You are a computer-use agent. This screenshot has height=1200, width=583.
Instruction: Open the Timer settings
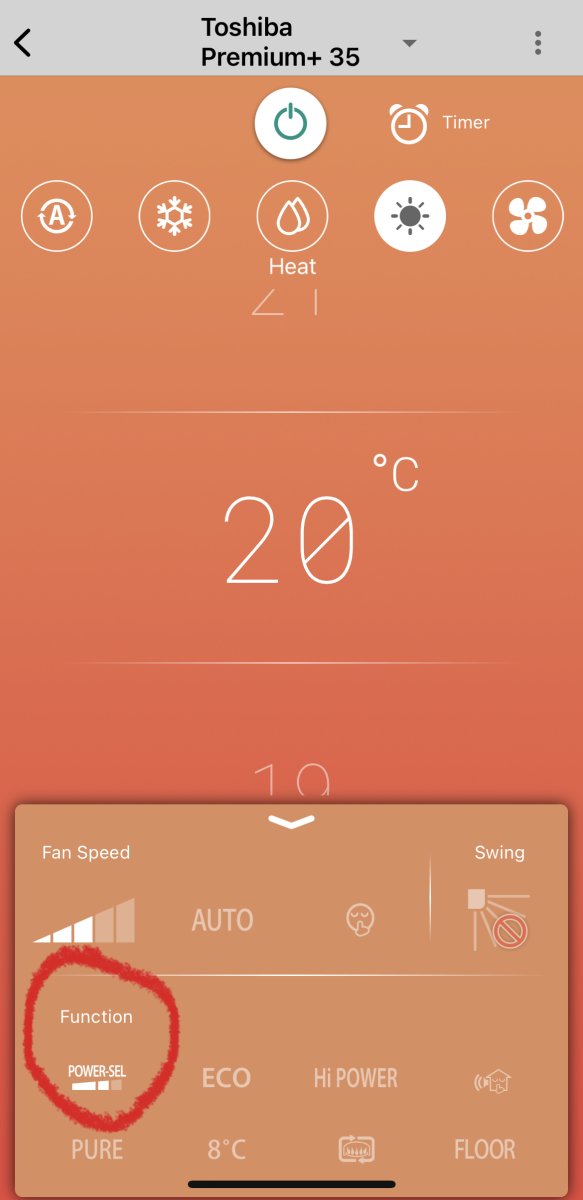point(440,123)
